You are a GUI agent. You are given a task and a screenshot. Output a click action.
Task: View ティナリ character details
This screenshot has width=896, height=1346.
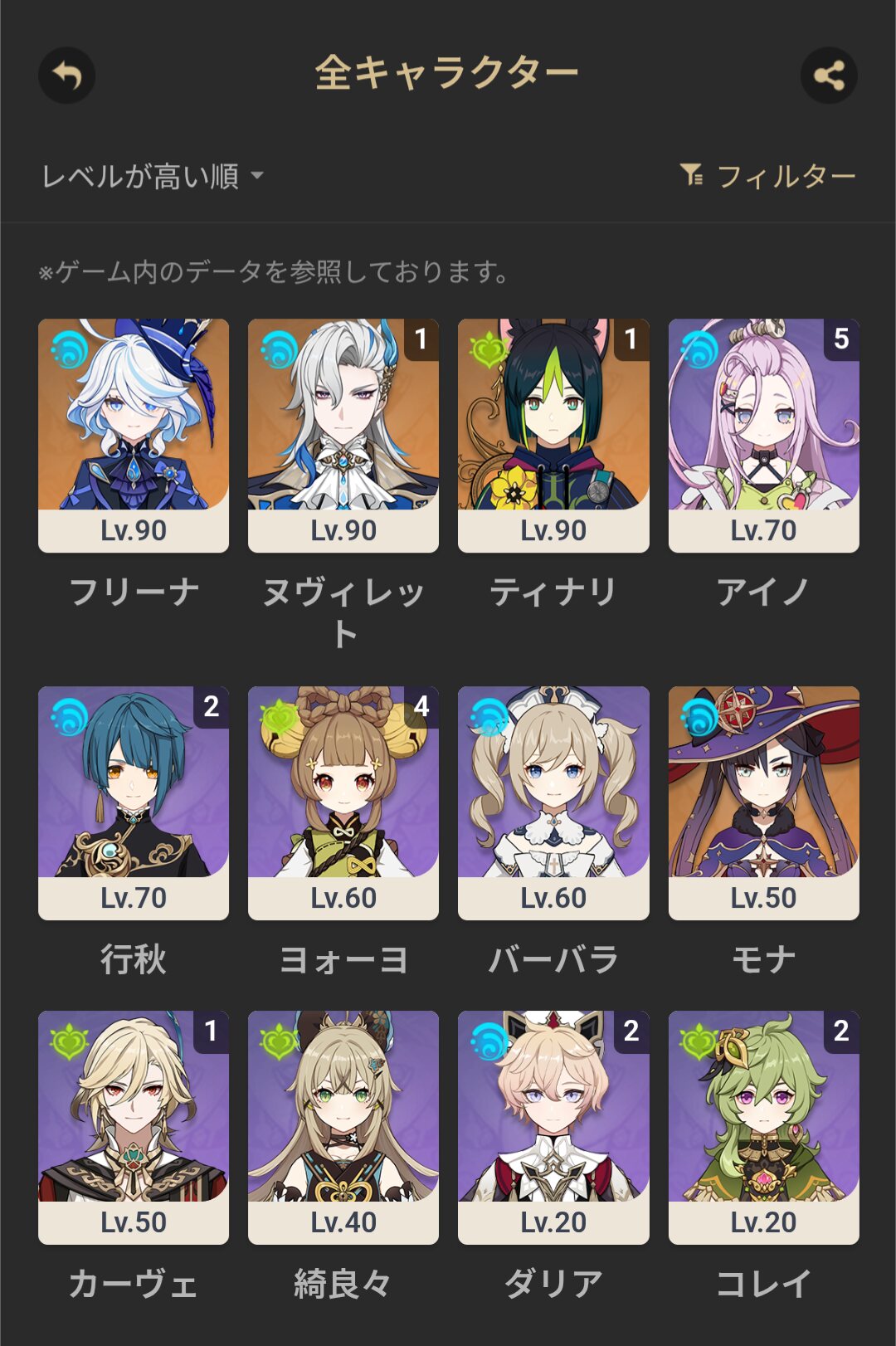[553, 435]
